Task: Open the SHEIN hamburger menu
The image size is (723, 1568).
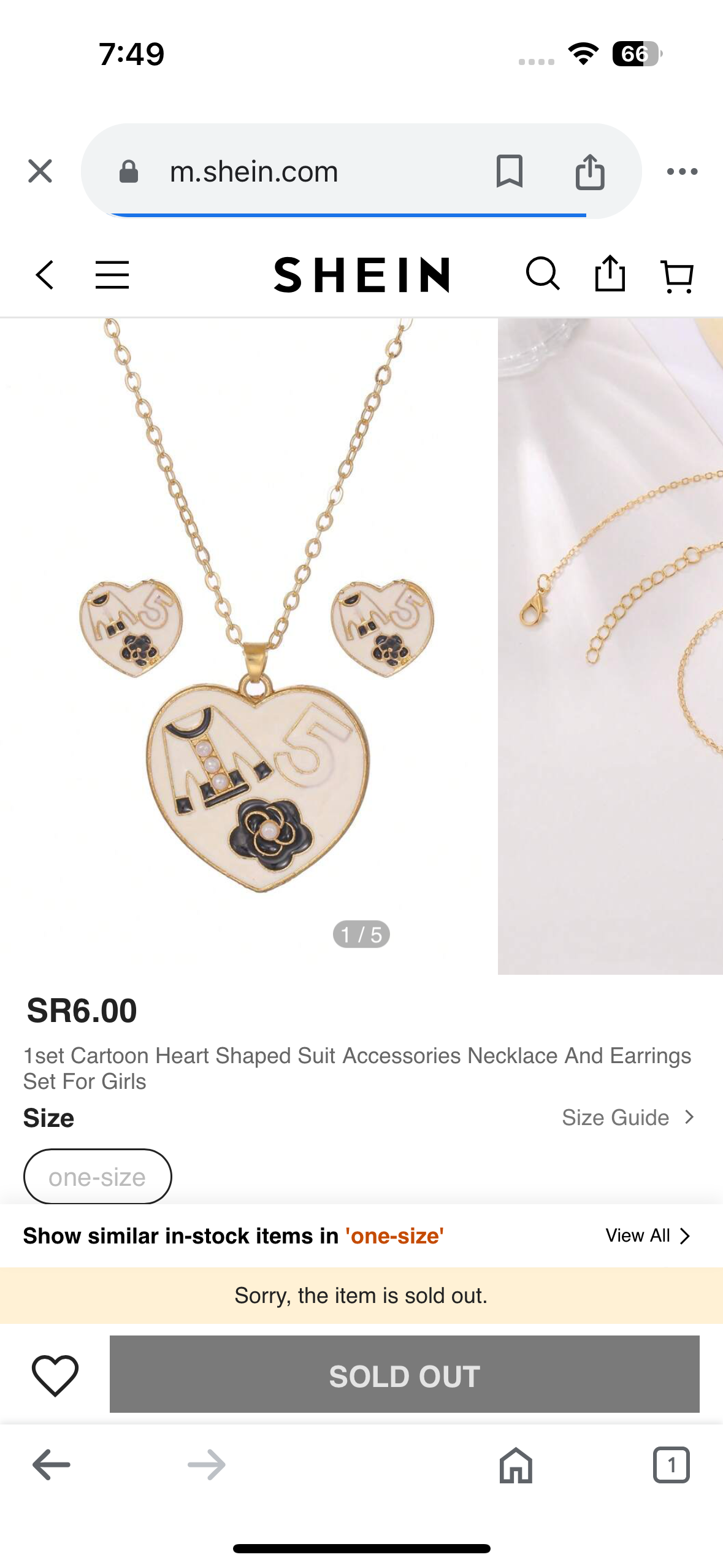Action: coord(112,275)
